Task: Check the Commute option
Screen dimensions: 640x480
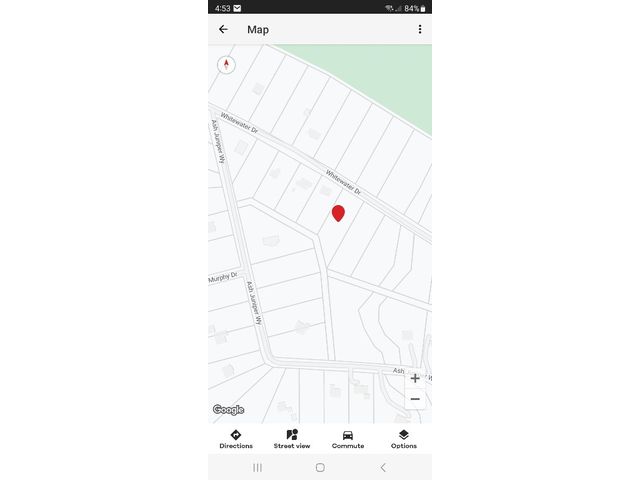Action: [348, 439]
